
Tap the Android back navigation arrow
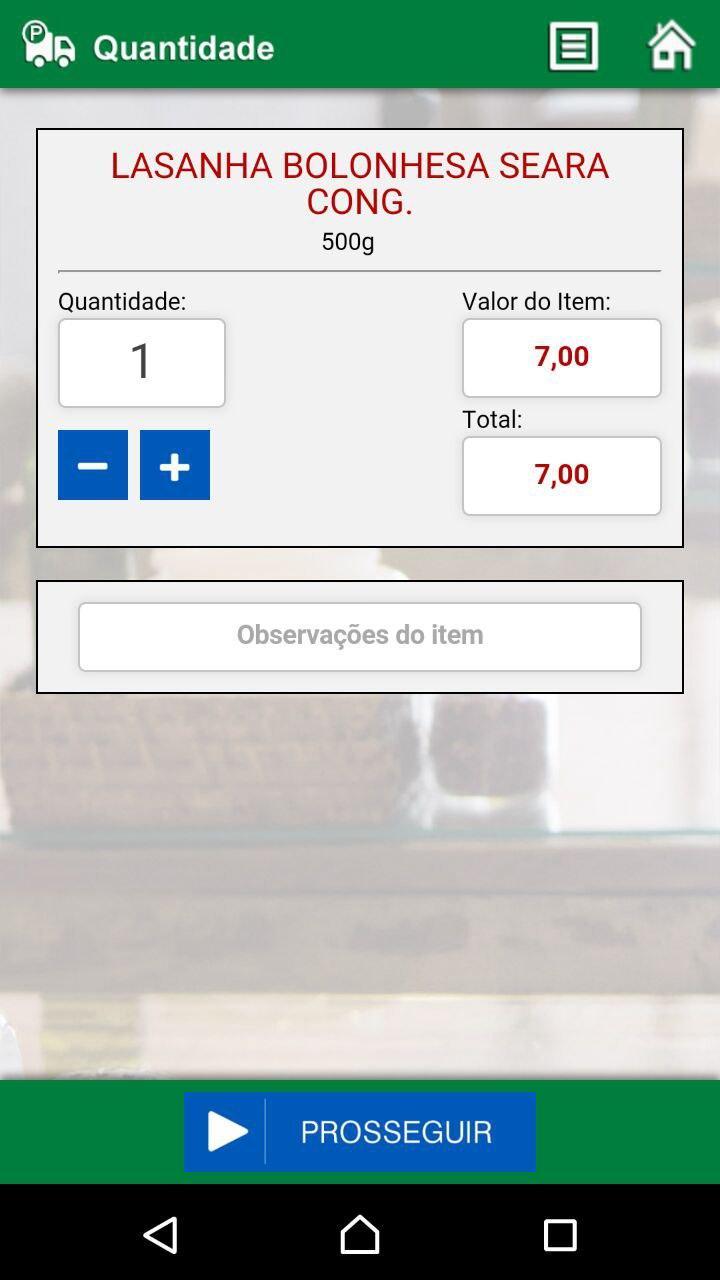[x=161, y=1236]
